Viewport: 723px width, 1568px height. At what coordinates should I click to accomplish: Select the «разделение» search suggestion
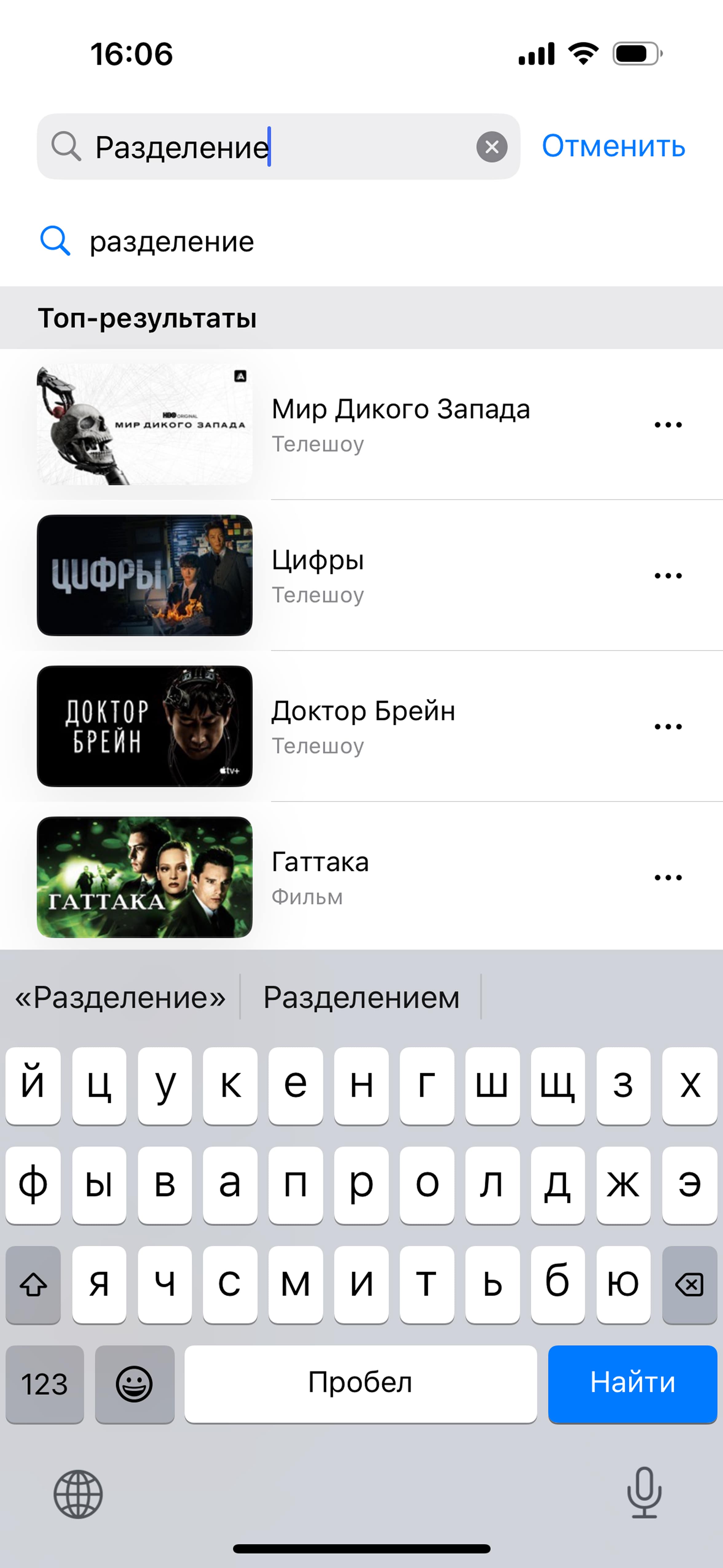(361, 241)
